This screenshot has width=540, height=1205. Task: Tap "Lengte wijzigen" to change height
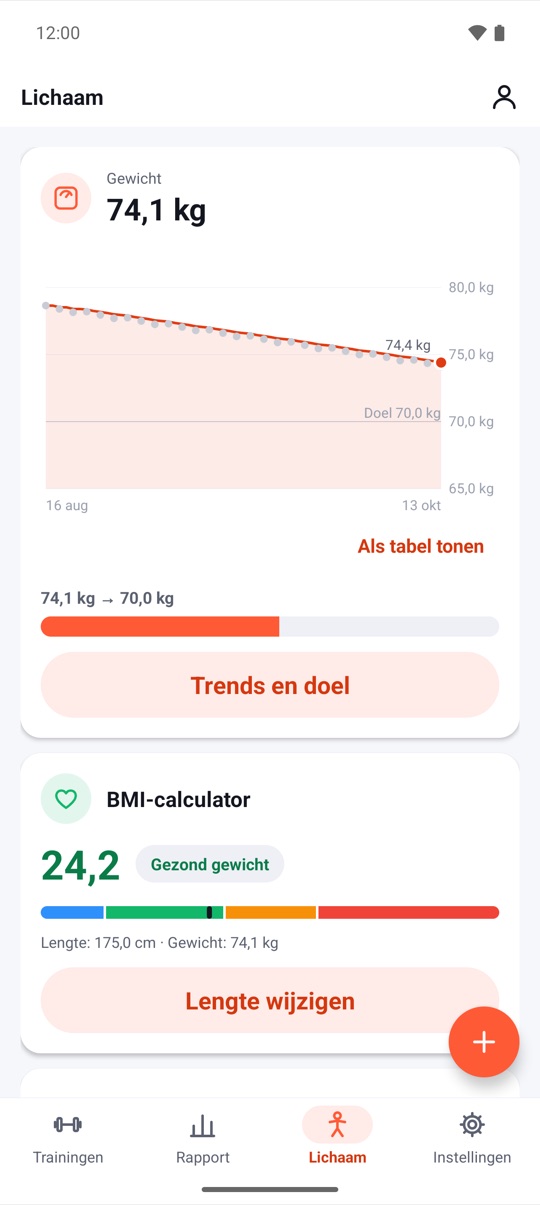[x=270, y=1000]
